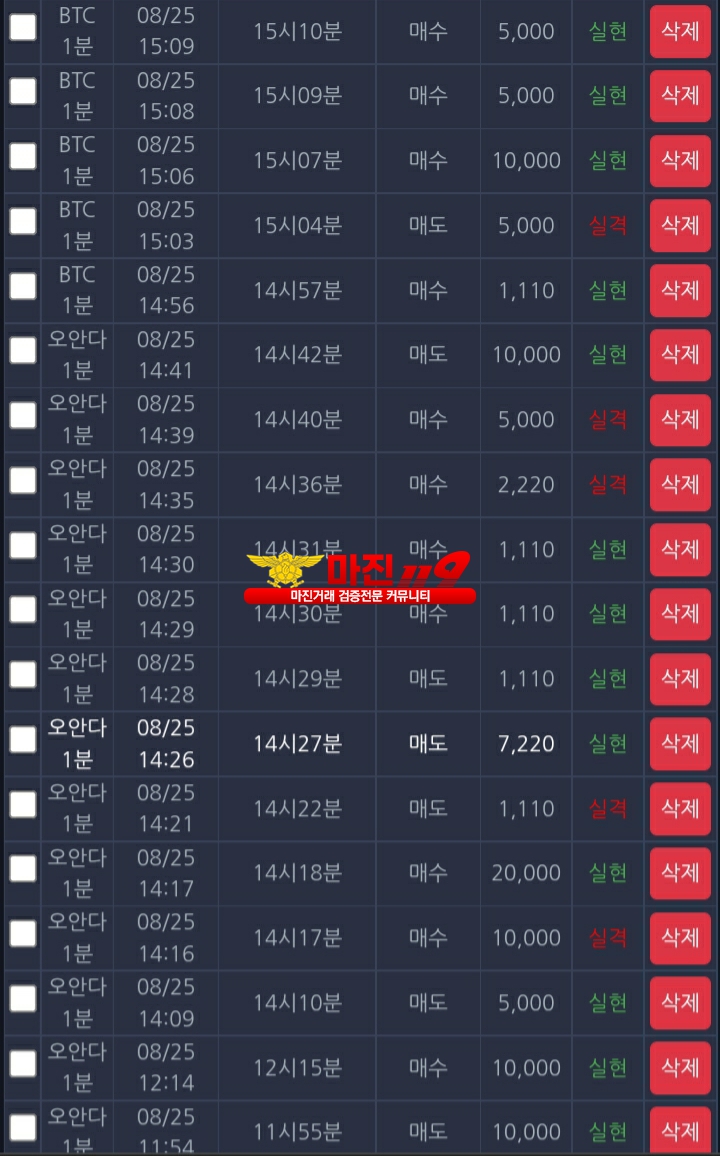Check the box for the 15시04분 매도 row
The width and height of the screenshot is (720, 1156).
[23, 221]
